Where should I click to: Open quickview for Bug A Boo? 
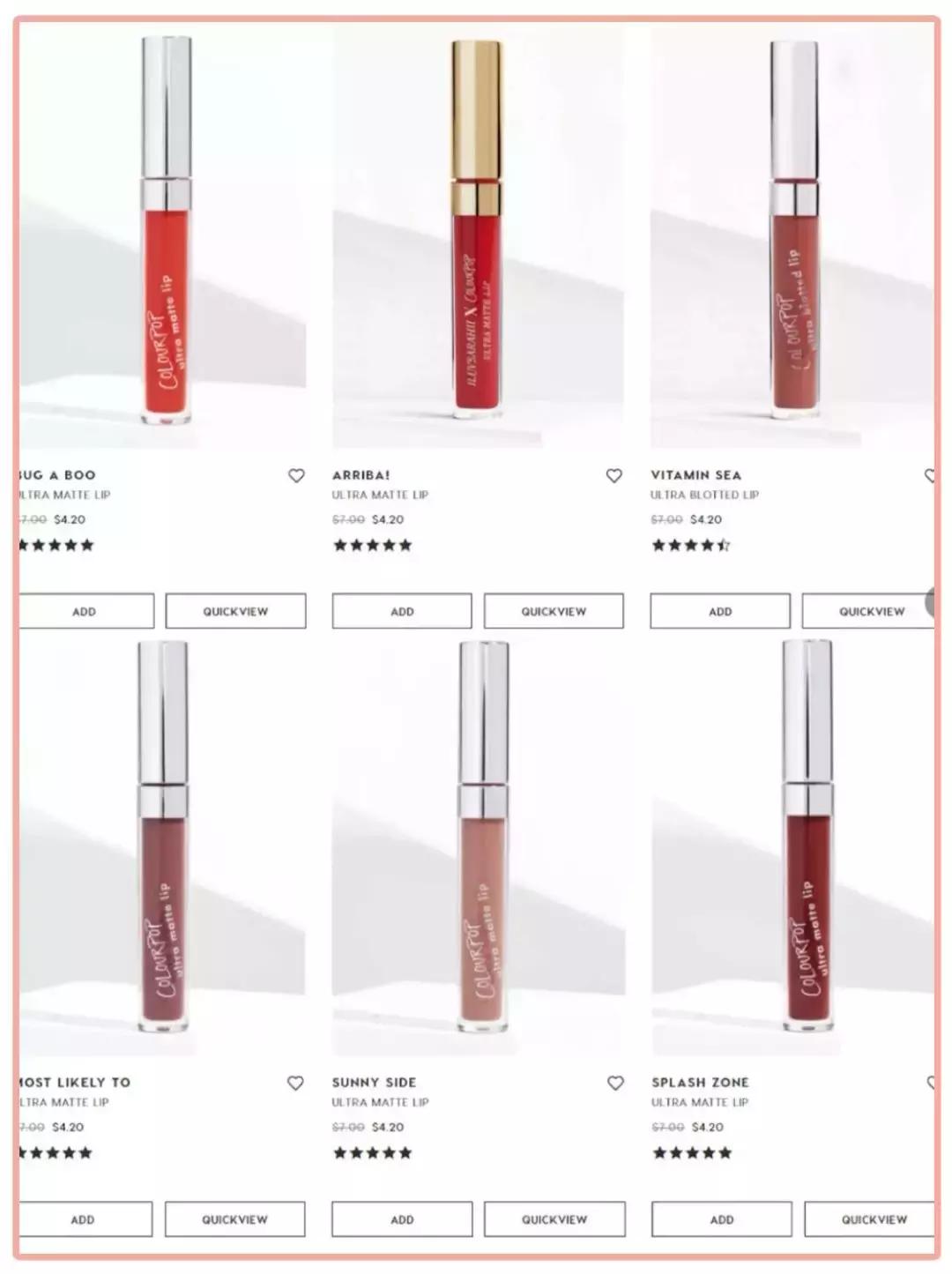point(235,611)
